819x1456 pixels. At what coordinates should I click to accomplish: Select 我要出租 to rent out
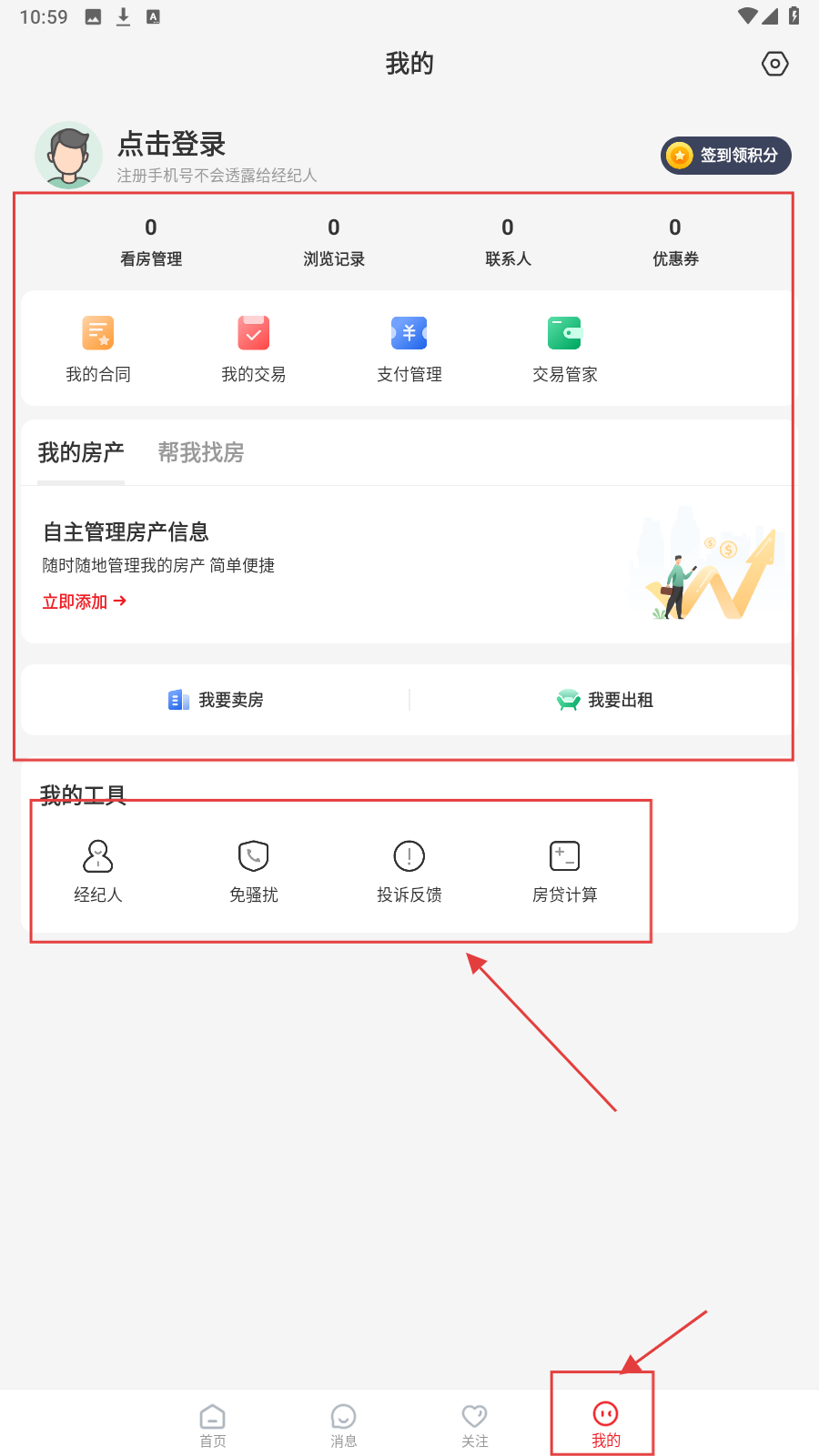[605, 700]
